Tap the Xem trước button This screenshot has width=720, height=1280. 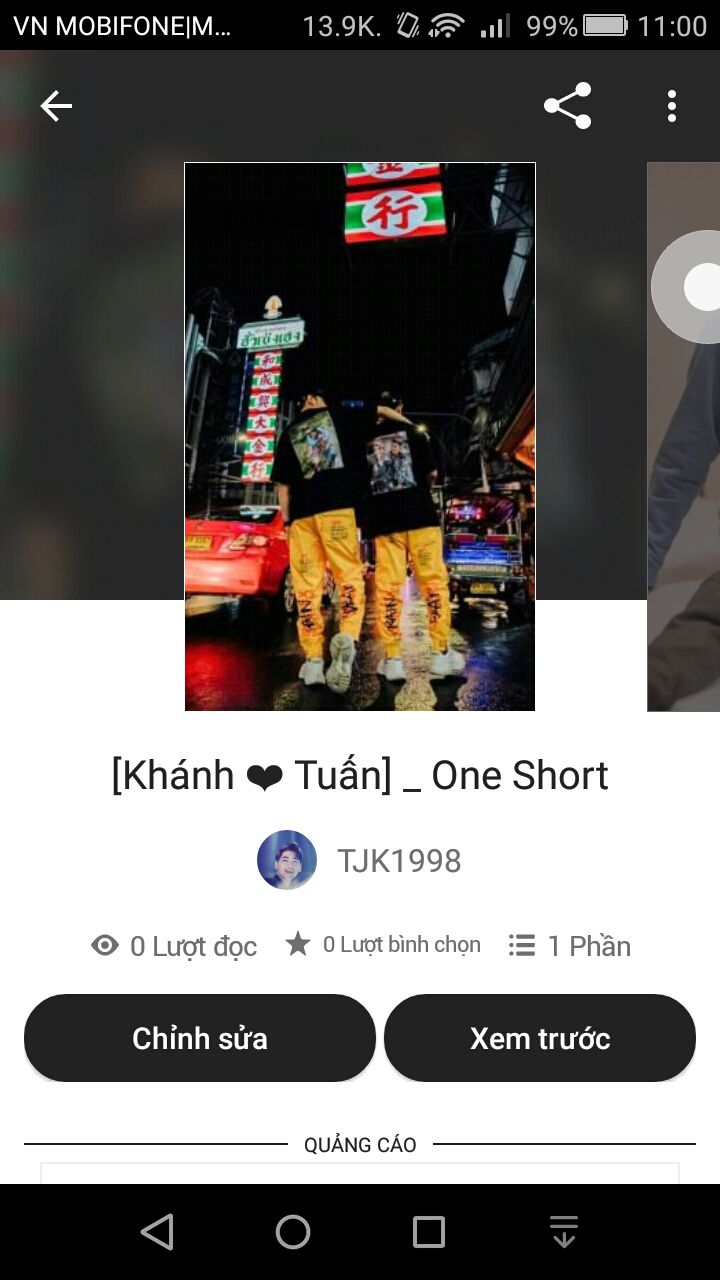(540, 1038)
